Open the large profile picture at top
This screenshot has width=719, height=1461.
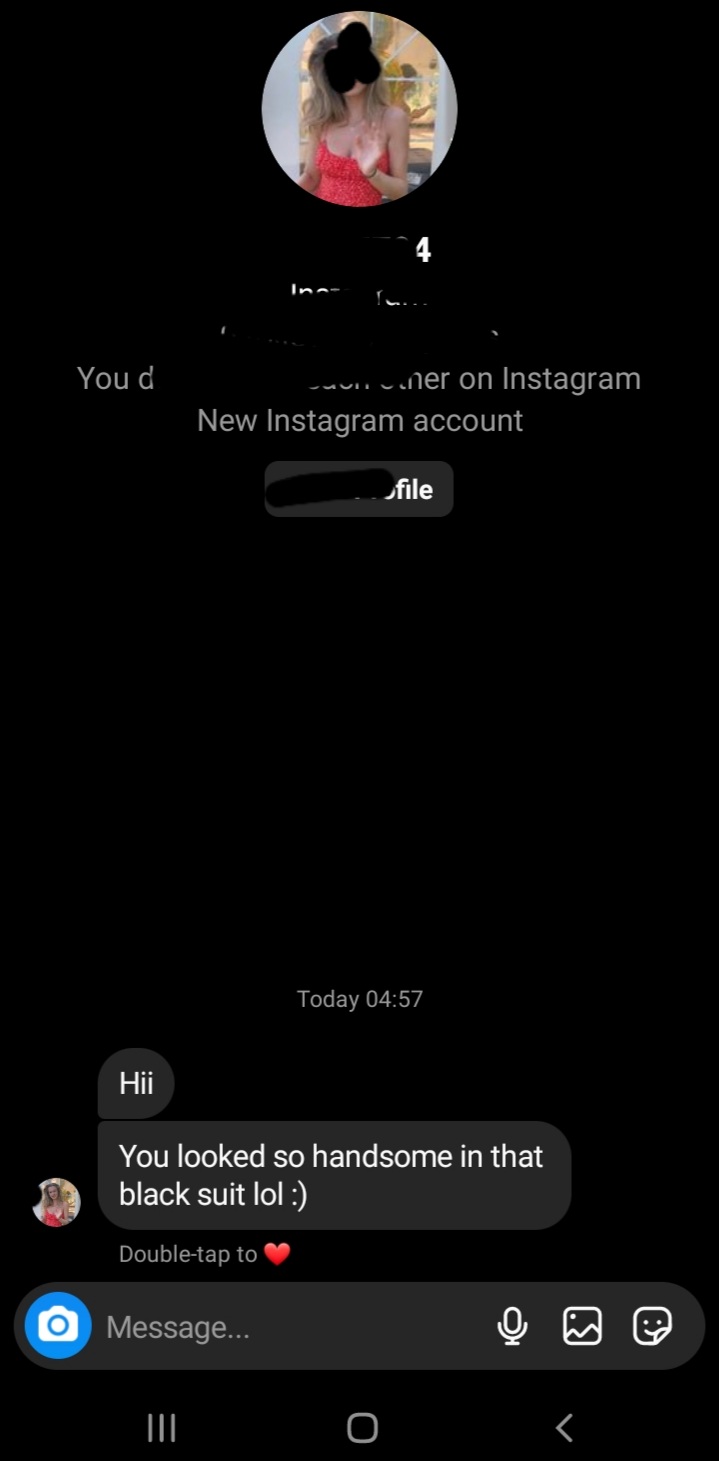[x=359, y=109]
